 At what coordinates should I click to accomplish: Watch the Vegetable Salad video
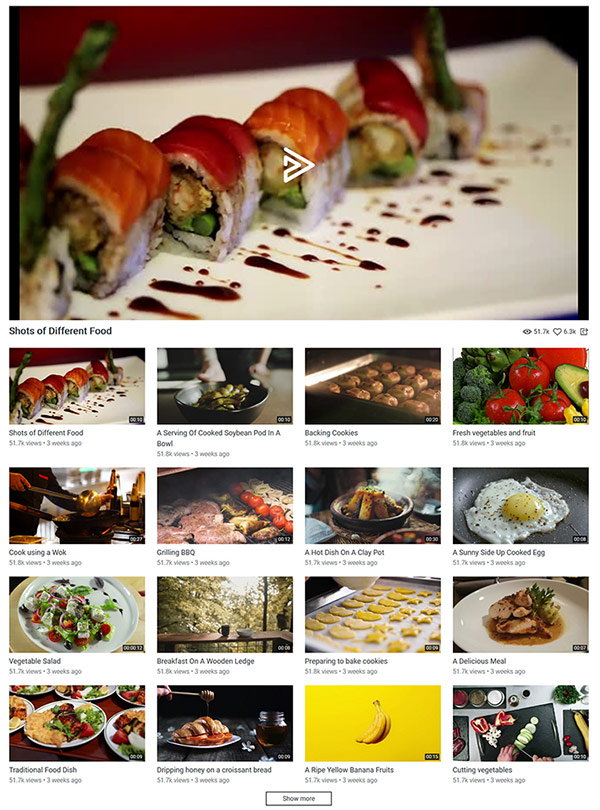point(76,615)
